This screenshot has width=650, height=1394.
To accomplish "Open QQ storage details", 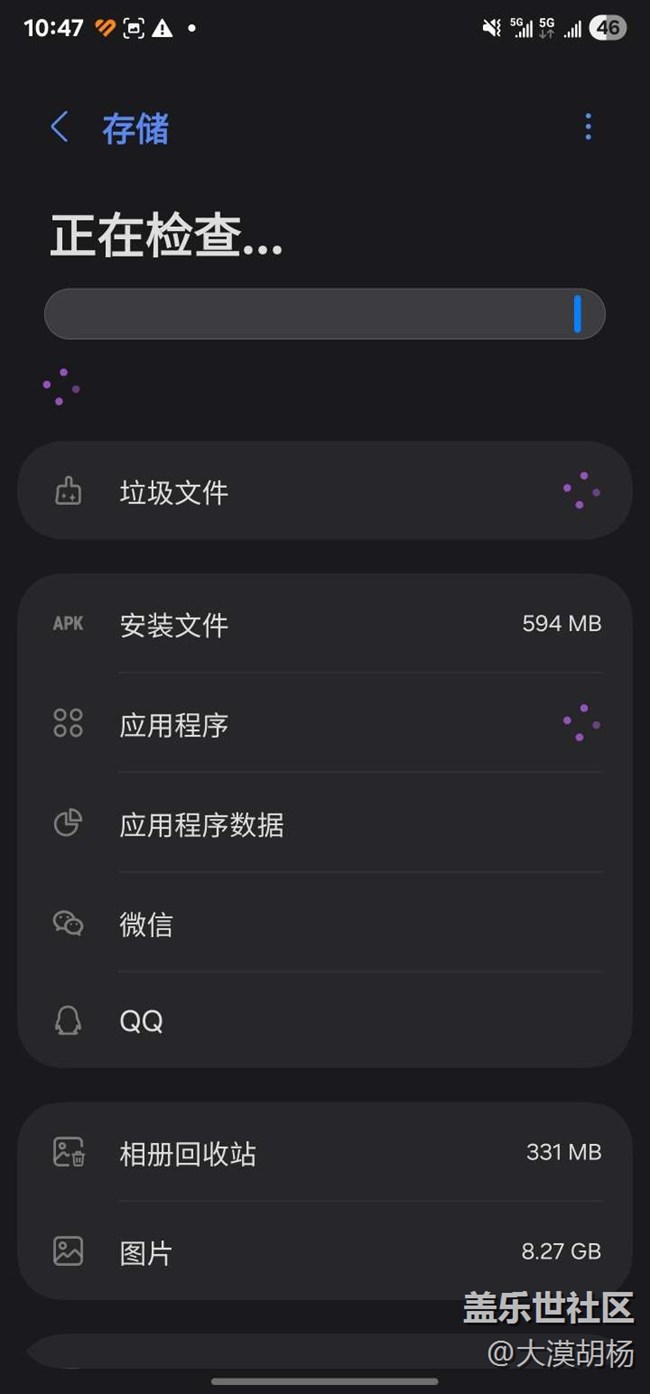I will click(x=324, y=1020).
